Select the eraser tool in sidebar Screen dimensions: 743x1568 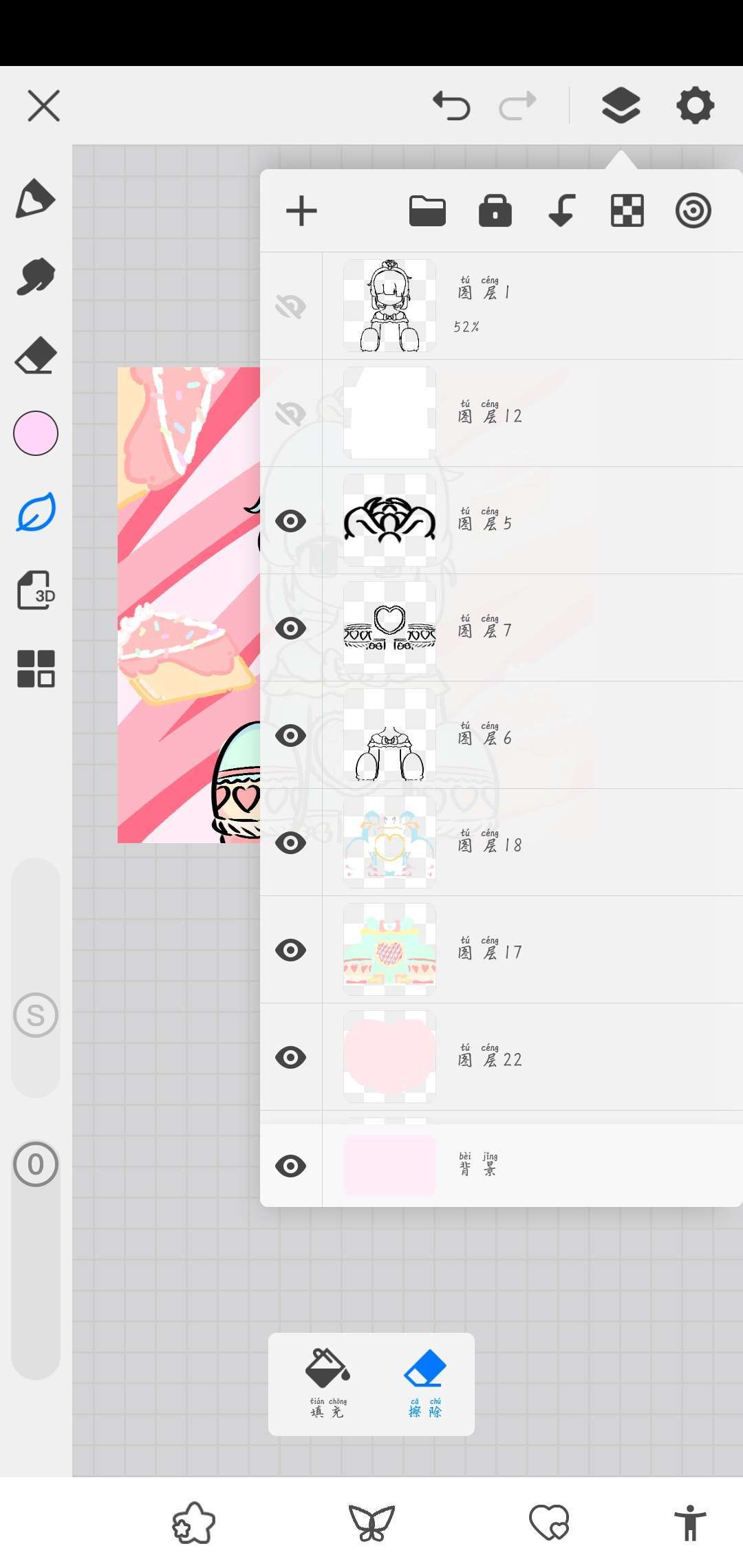(x=36, y=356)
